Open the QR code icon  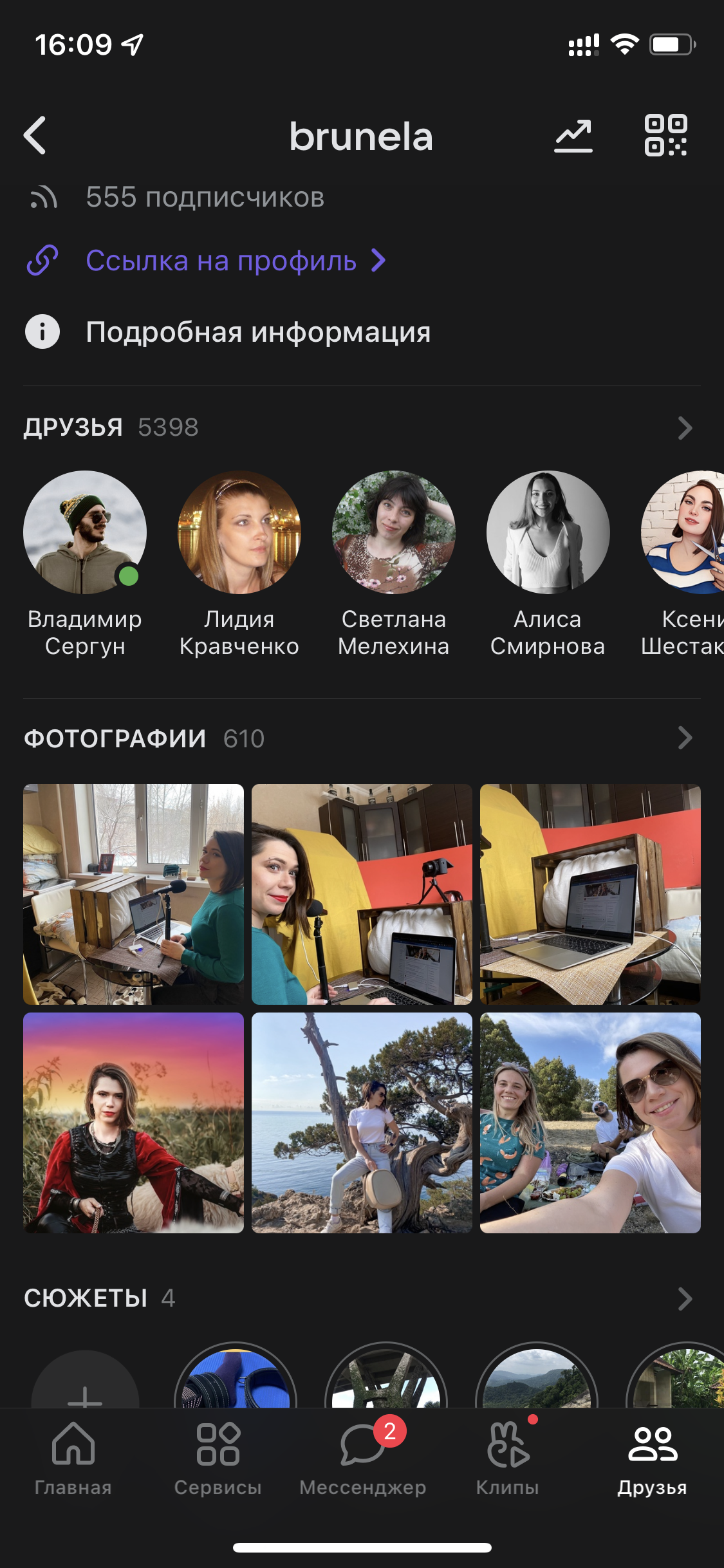click(x=665, y=136)
